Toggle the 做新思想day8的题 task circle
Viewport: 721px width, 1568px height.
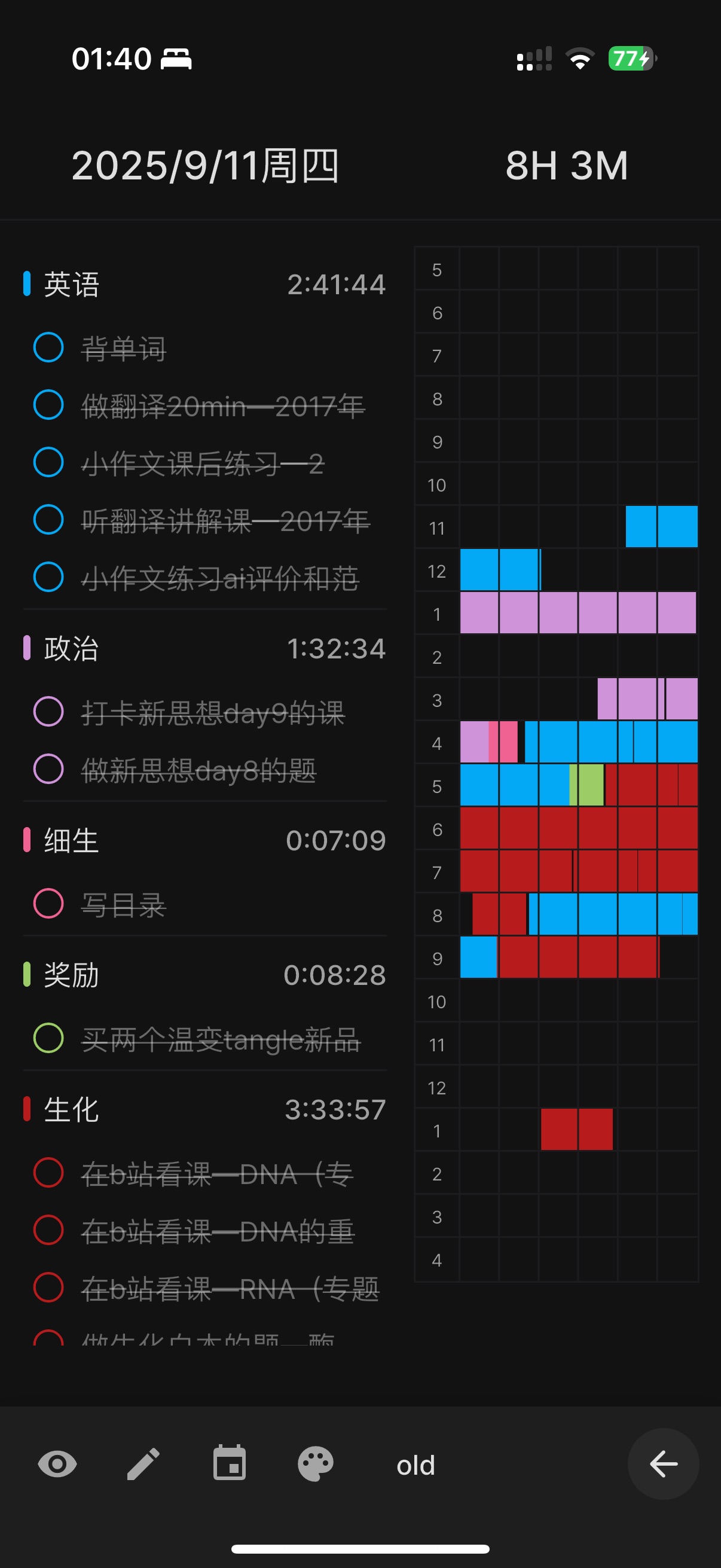(48, 770)
